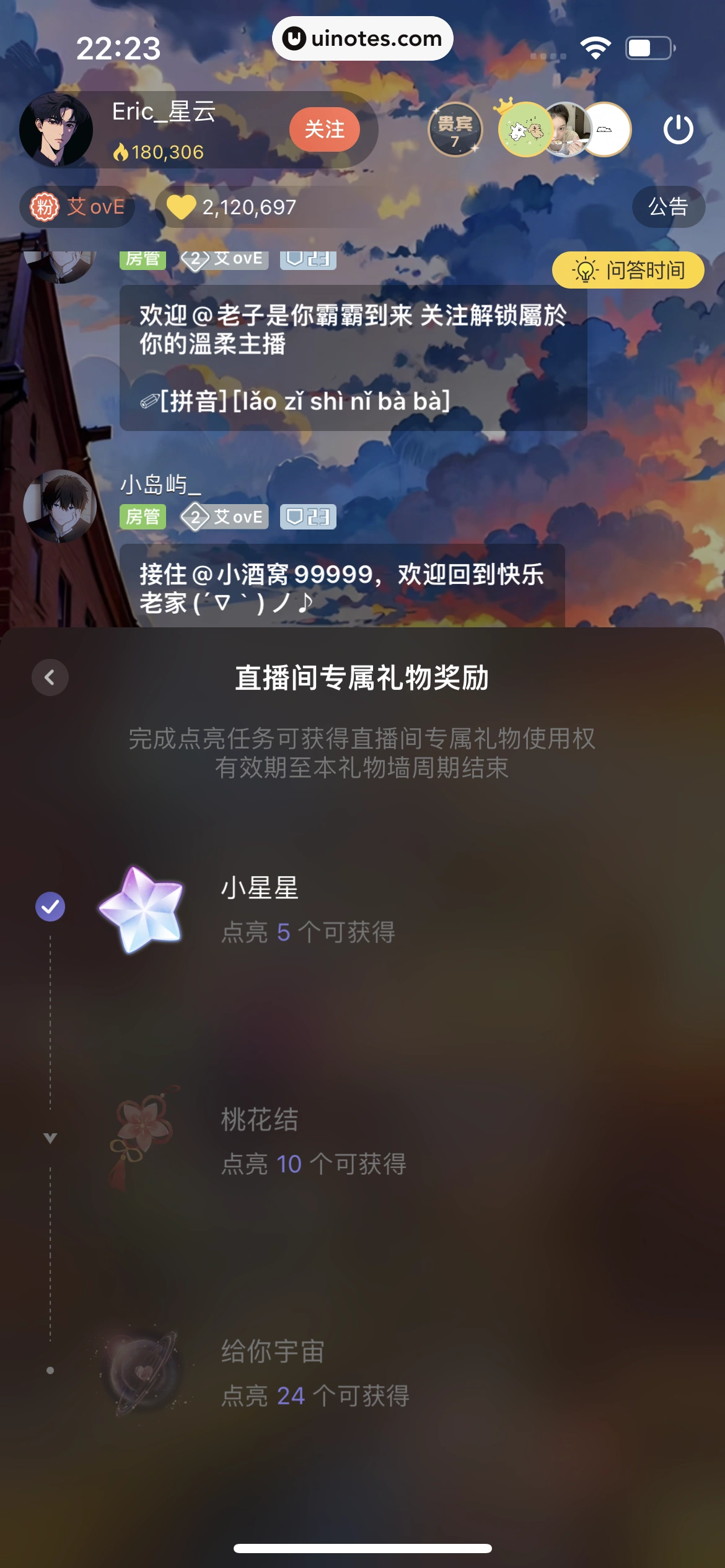Open 小岛屿_'s avatar in chat
This screenshot has width=725, height=1568.
coord(60,506)
